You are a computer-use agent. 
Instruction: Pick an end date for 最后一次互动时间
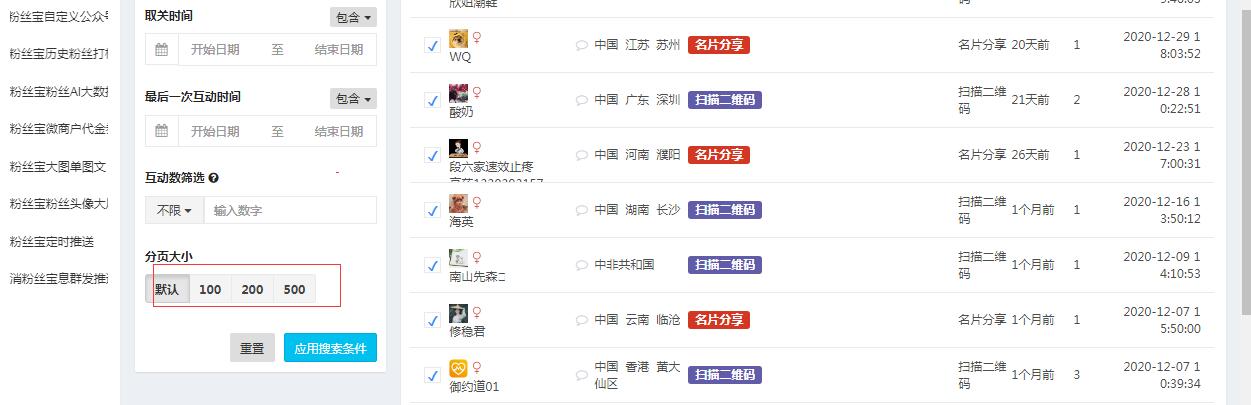pos(339,131)
